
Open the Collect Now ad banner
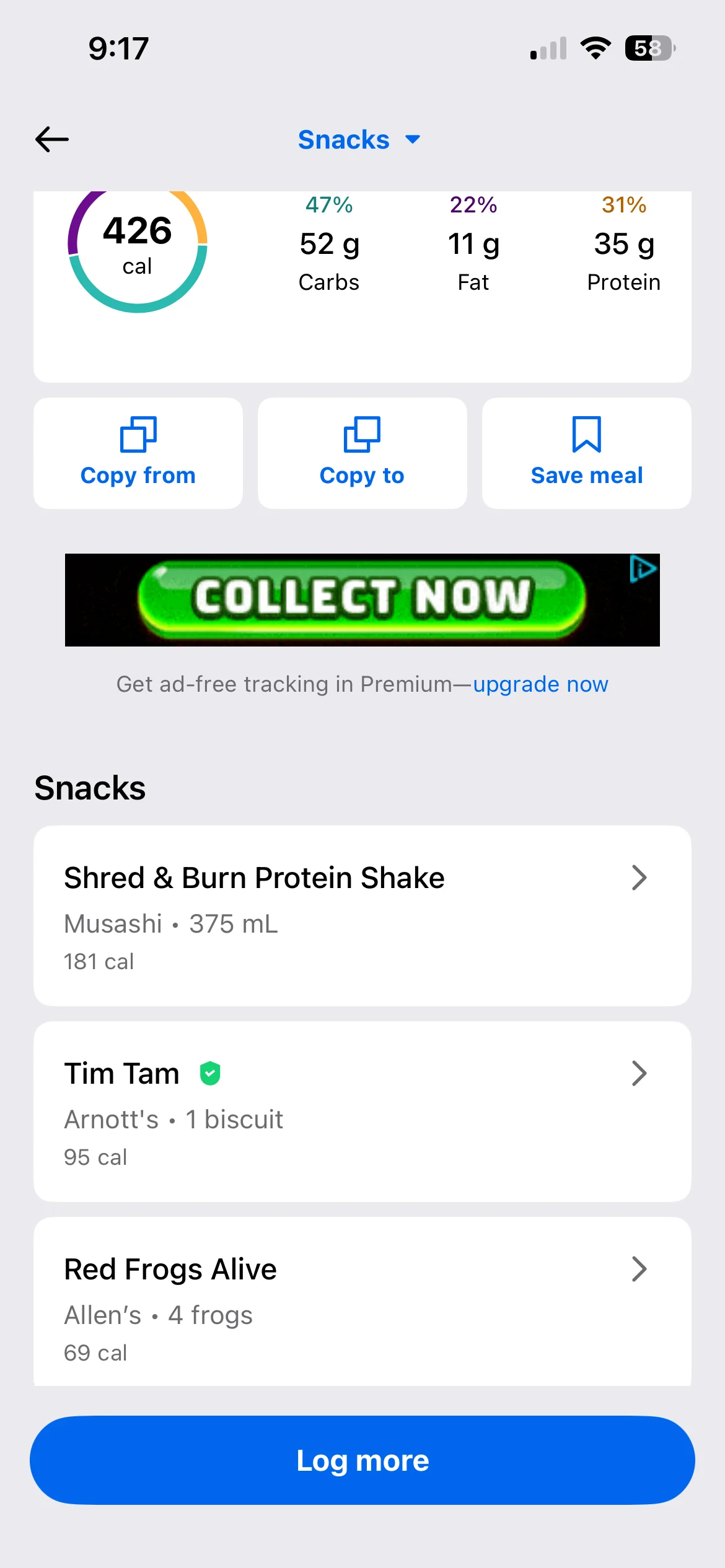click(361, 599)
